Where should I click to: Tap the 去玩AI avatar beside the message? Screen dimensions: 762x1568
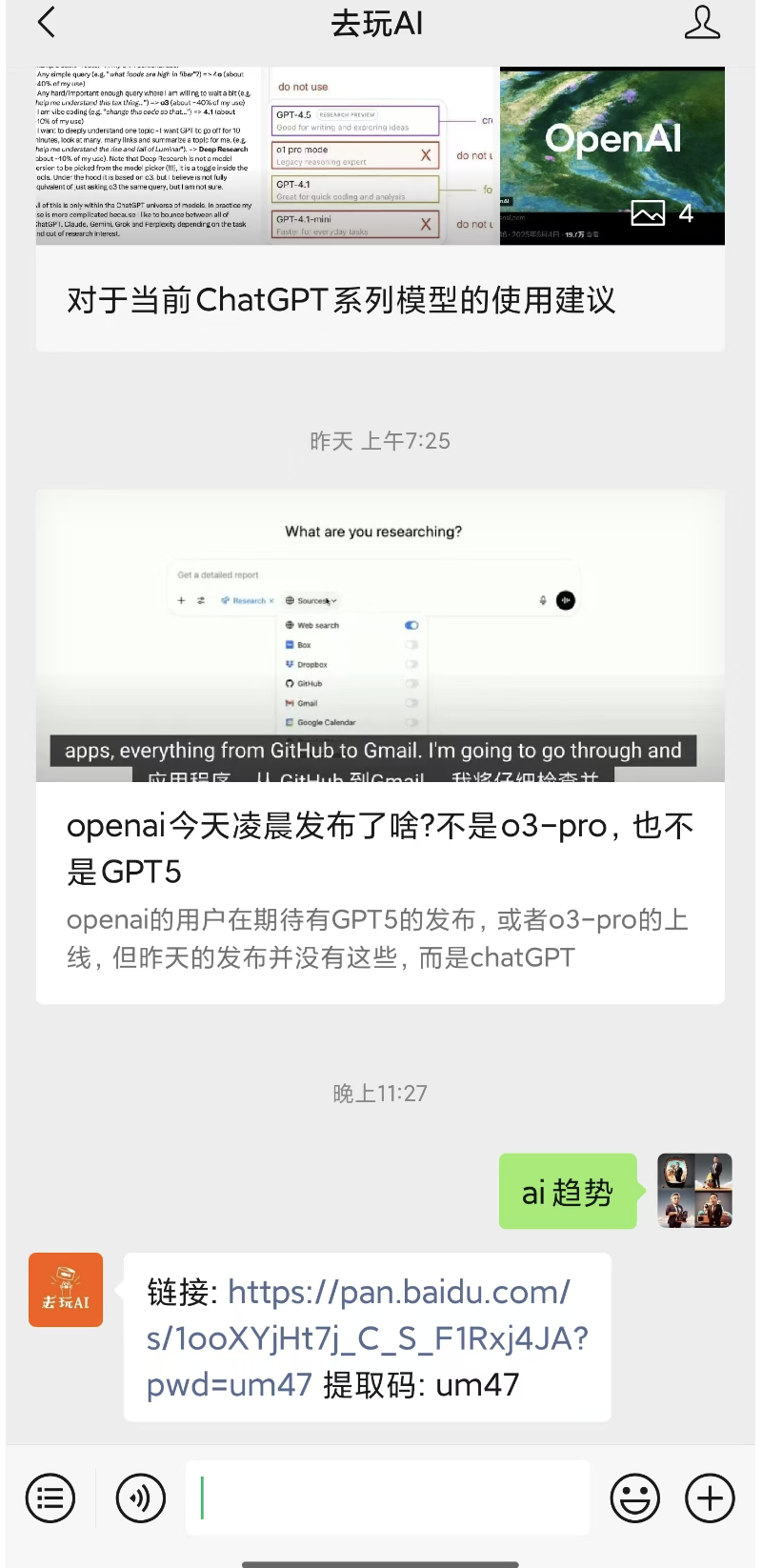[66, 1290]
